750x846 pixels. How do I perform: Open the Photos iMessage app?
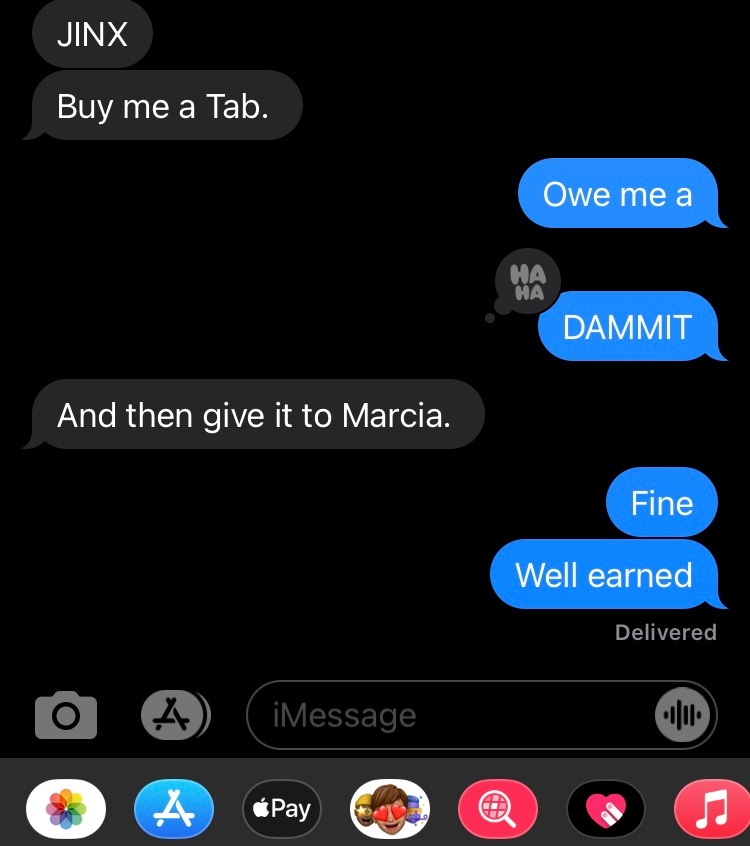click(x=66, y=809)
